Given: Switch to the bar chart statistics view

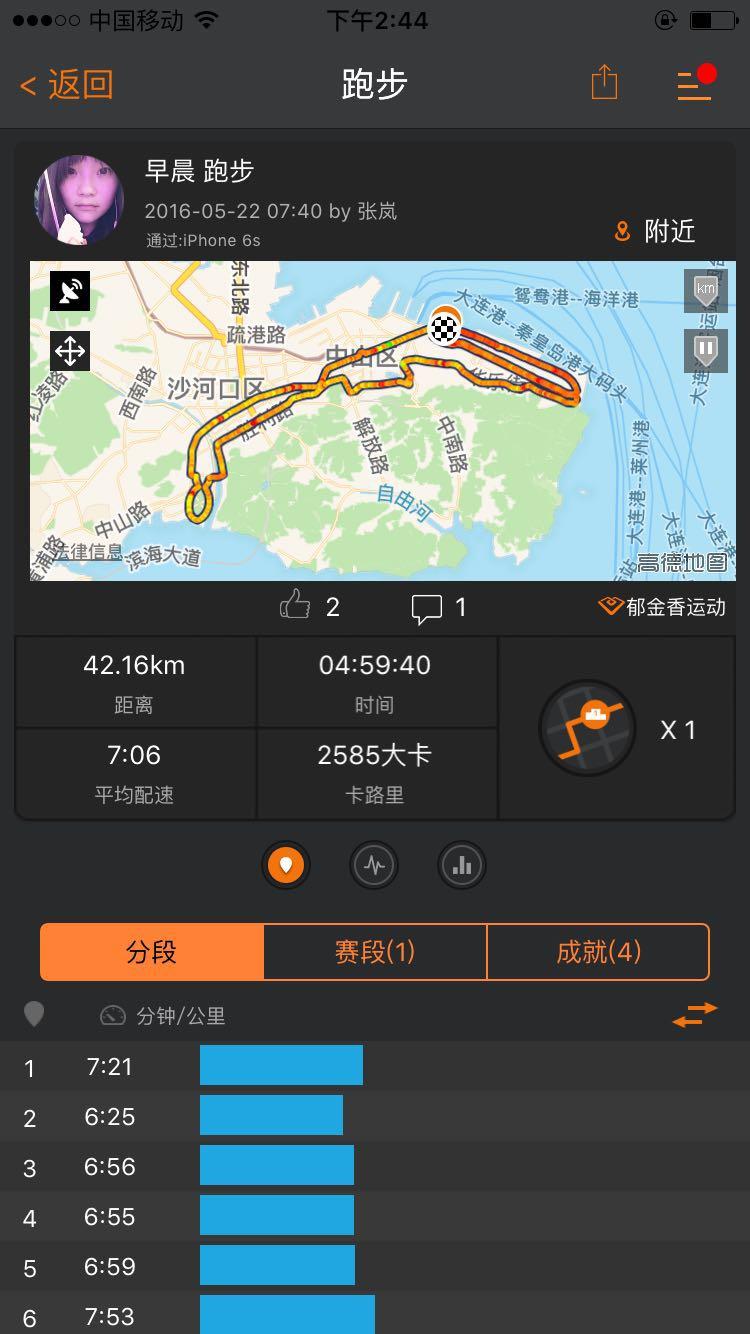Looking at the screenshot, I should (x=461, y=865).
